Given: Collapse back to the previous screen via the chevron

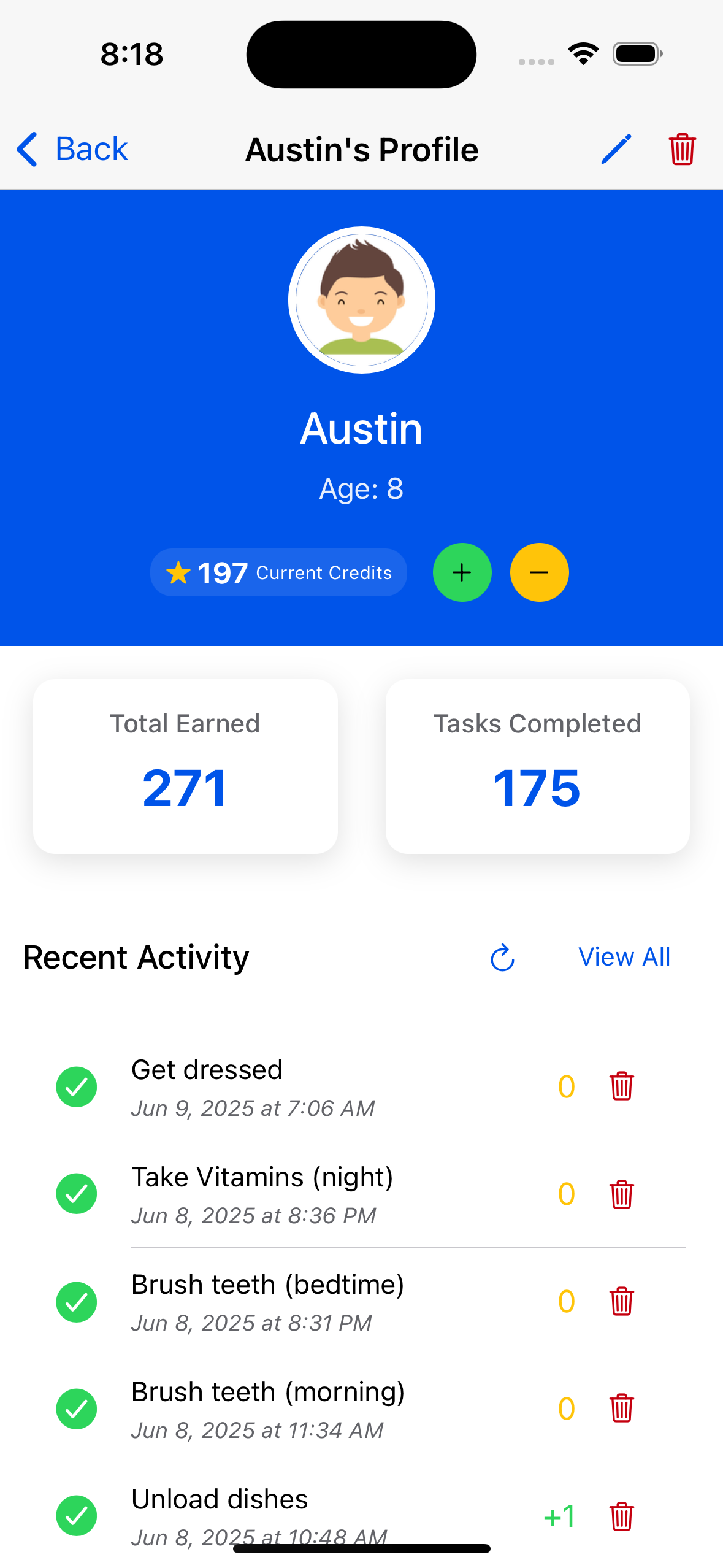Looking at the screenshot, I should pos(26,148).
